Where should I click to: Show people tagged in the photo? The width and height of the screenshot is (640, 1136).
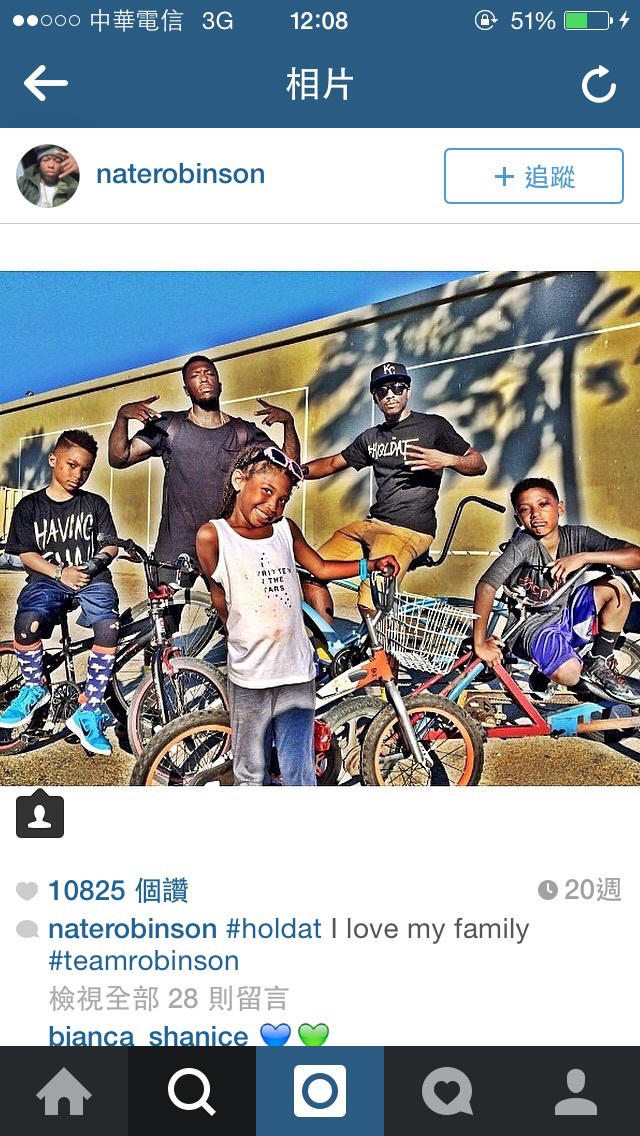(x=40, y=816)
